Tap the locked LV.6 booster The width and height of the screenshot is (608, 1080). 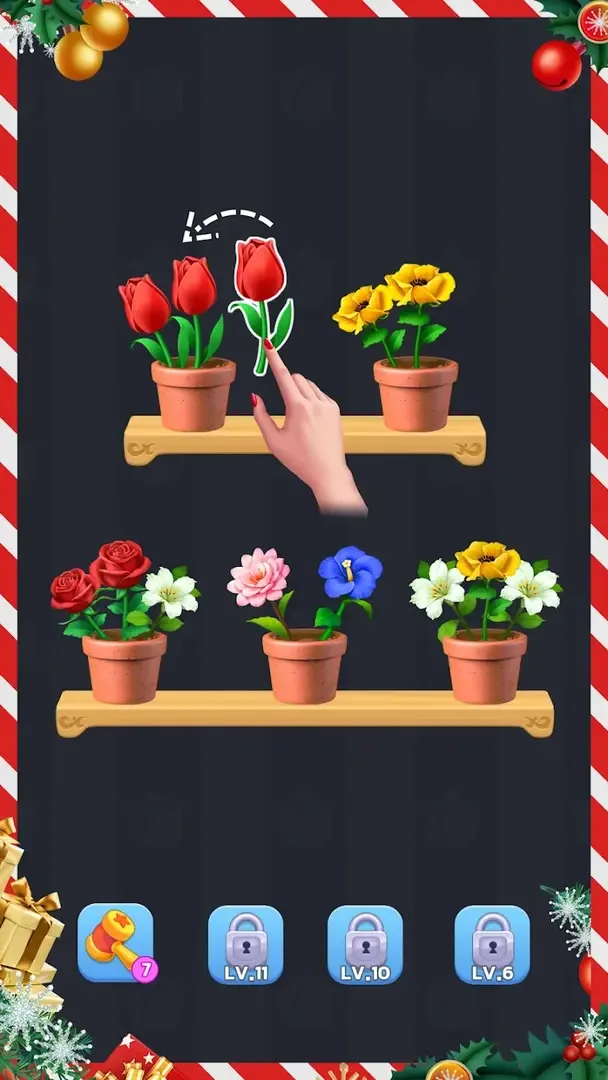pyautogui.click(x=492, y=945)
